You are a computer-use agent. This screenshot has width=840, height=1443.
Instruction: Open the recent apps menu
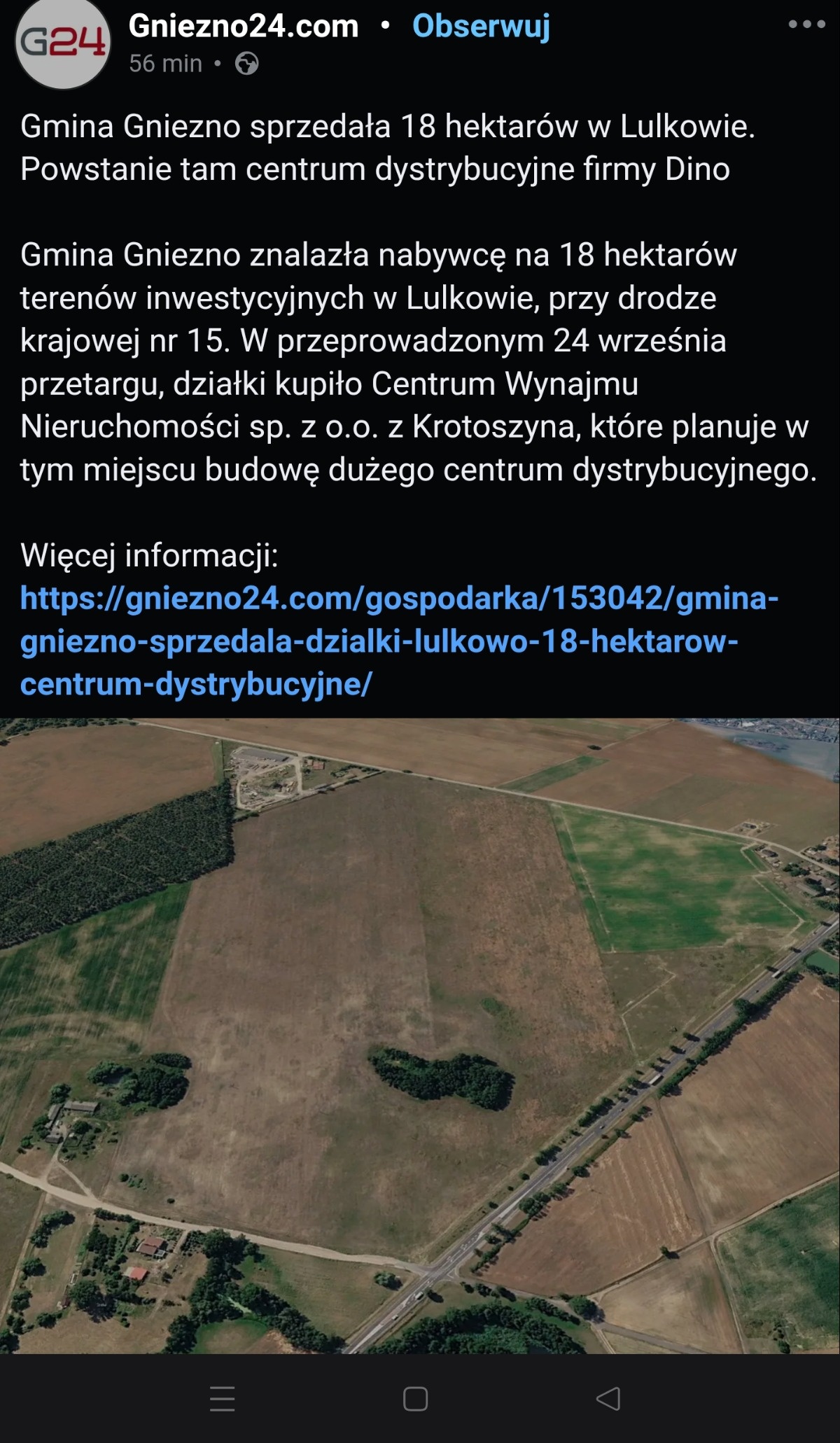click(x=223, y=1398)
